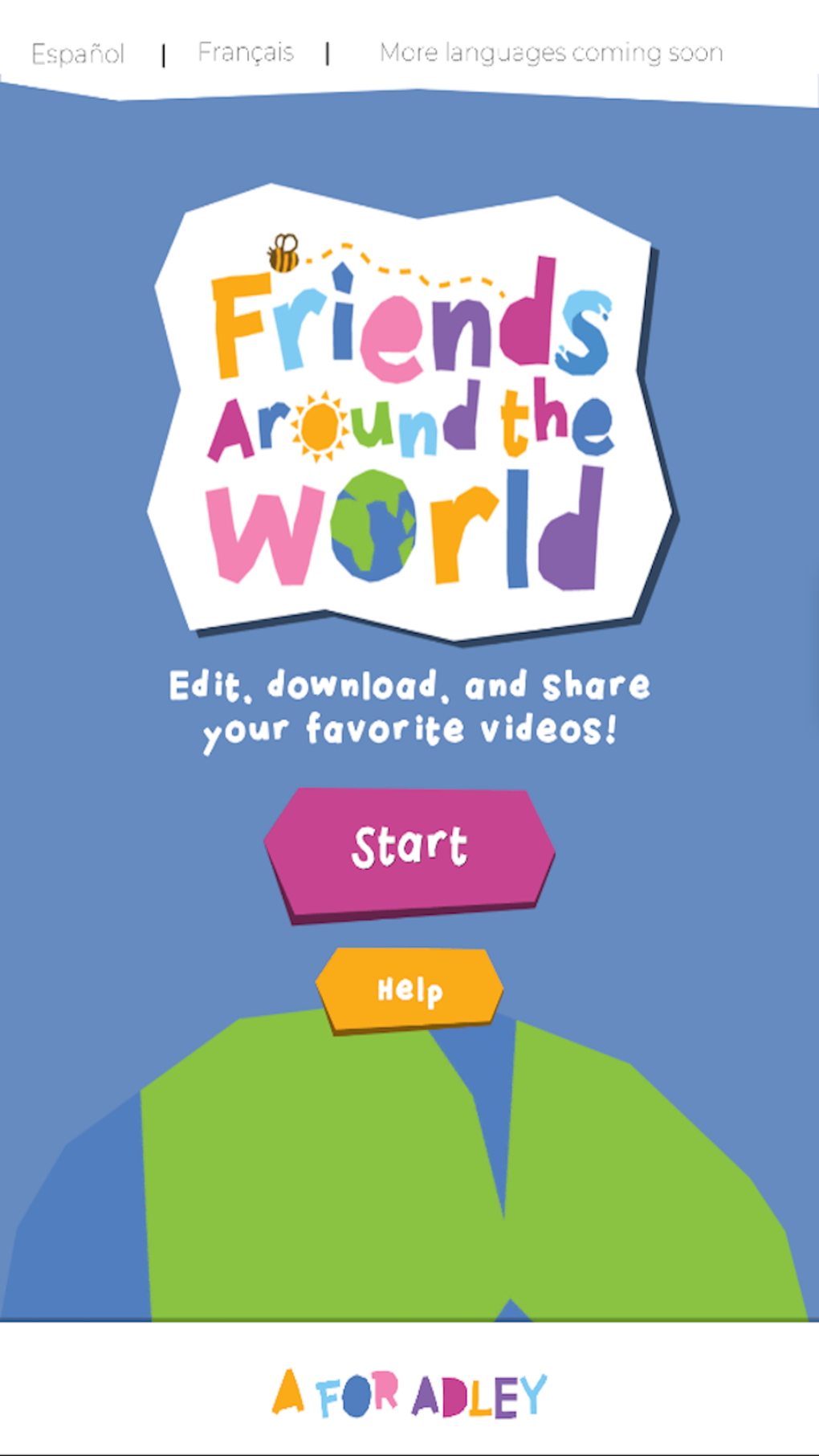Click 'More languages coming soon'
The height and width of the screenshot is (1456, 819).
[552, 53]
